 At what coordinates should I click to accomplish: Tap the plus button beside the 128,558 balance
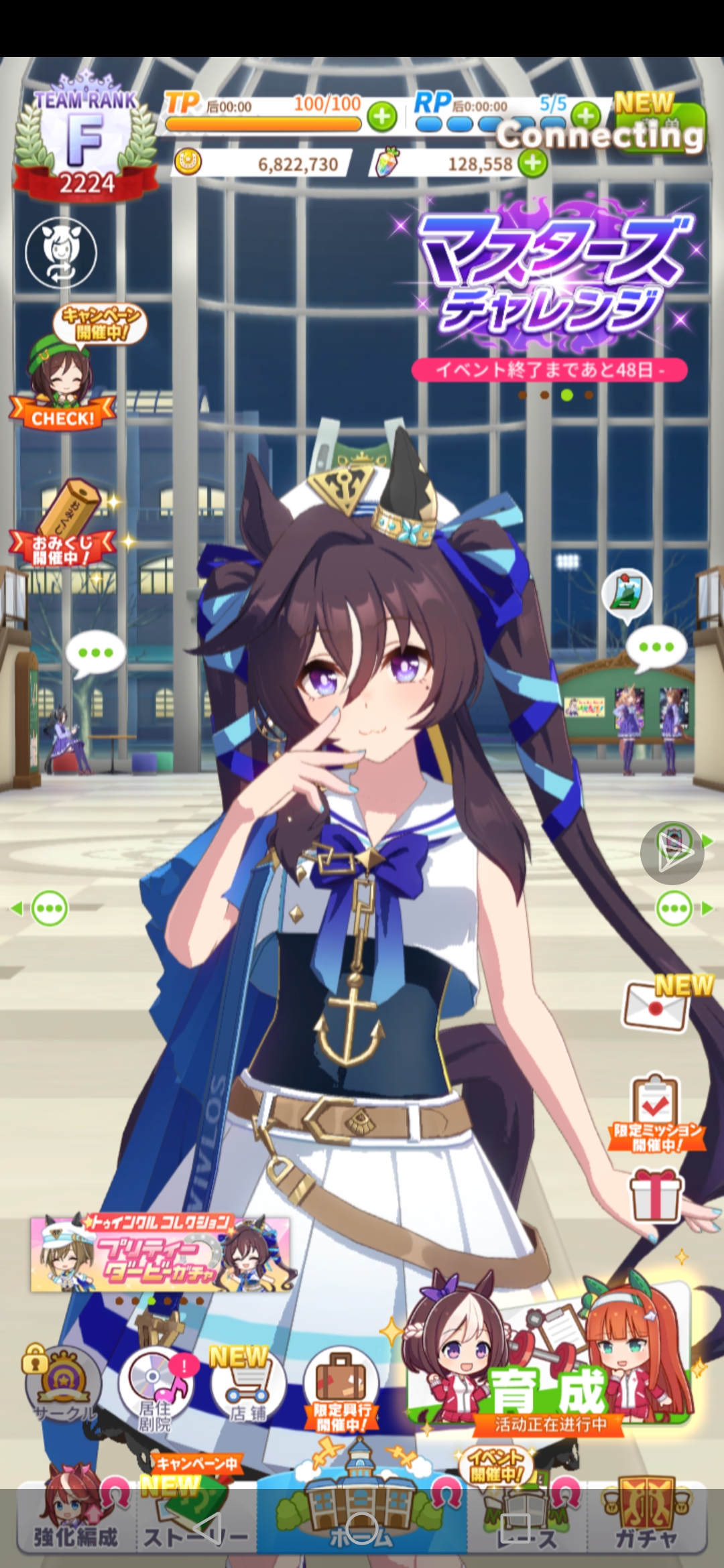click(534, 162)
